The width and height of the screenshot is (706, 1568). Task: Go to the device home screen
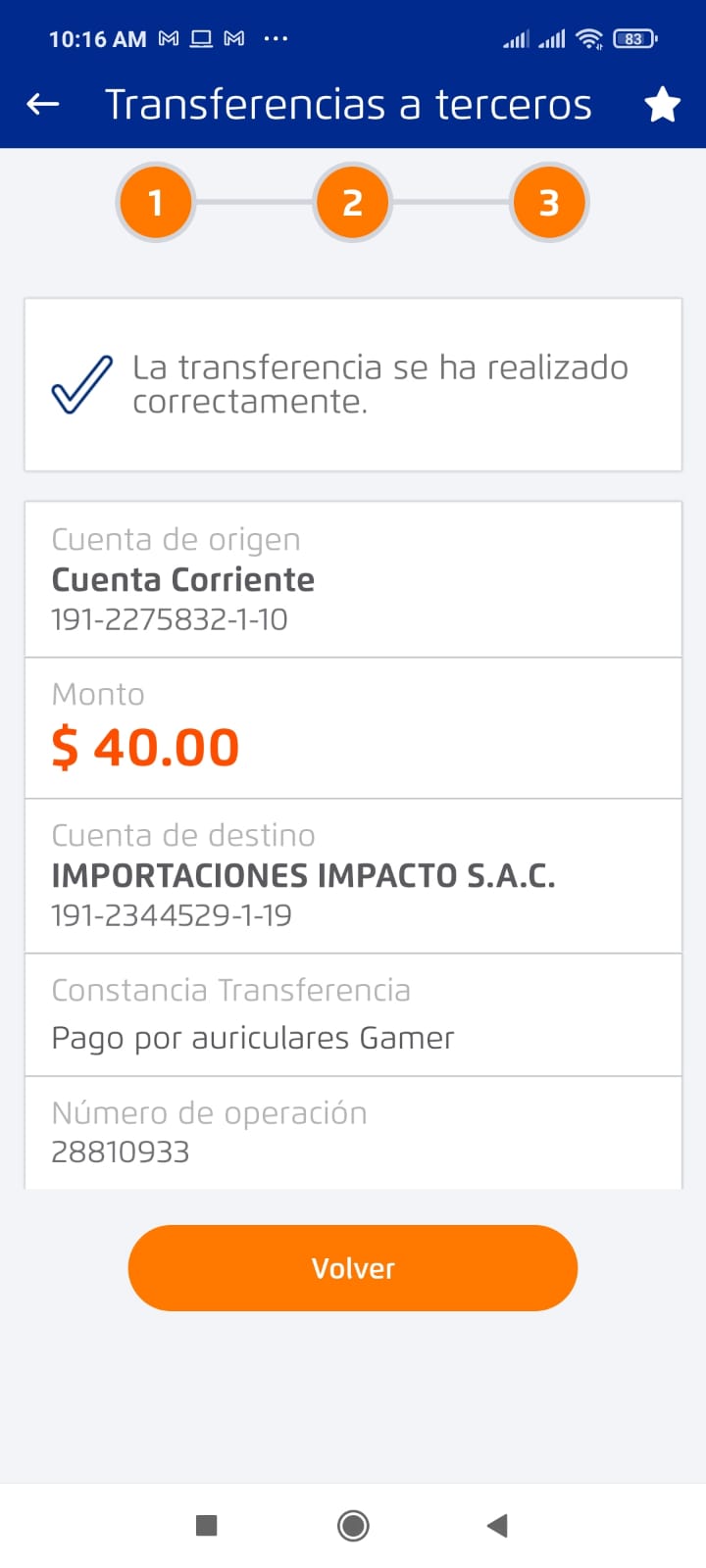click(x=353, y=1525)
